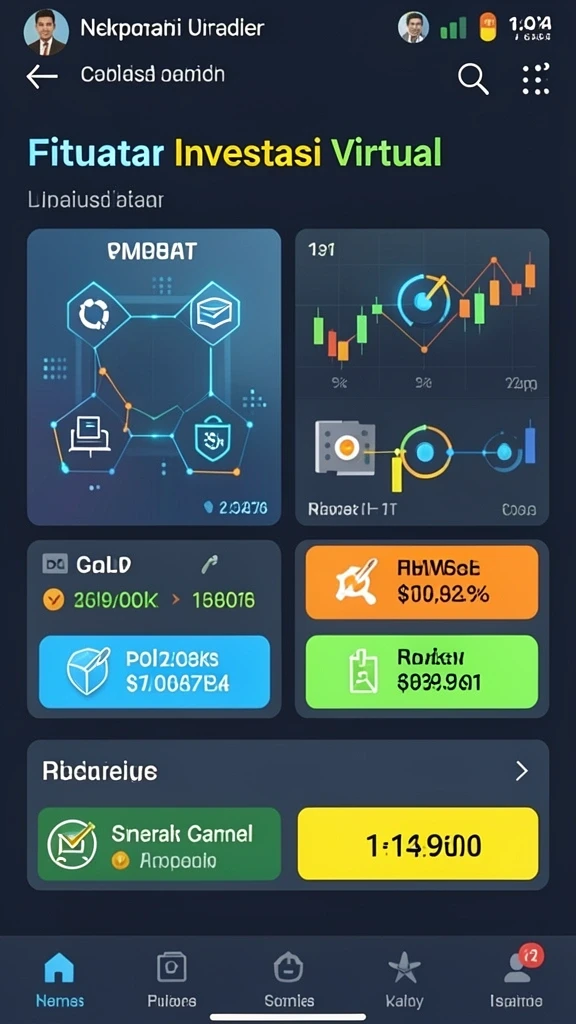Tap the green Ronkeu button
This screenshot has width=576, height=1024.
(x=422, y=671)
